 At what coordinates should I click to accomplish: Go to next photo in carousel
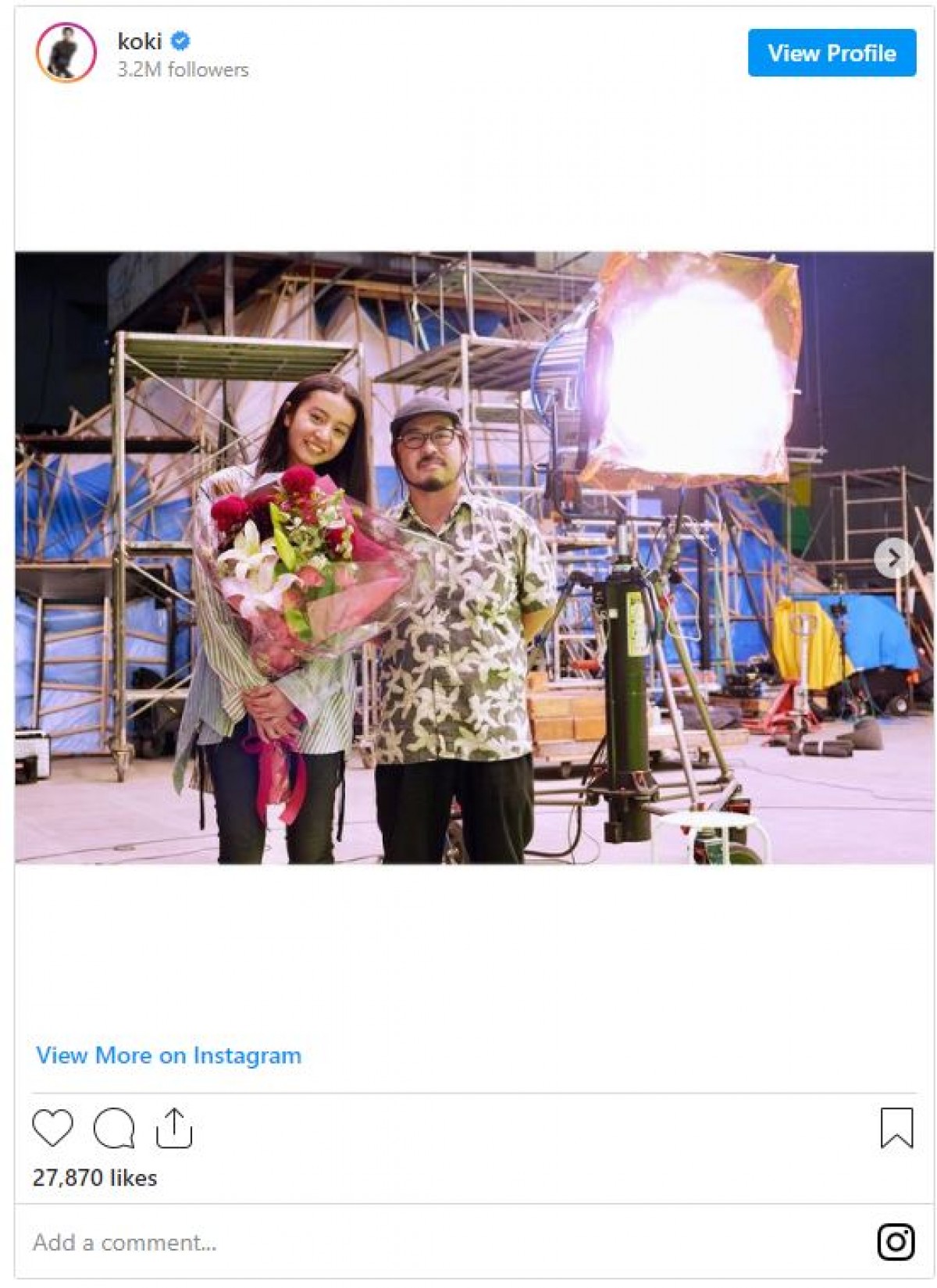pos(893,558)
